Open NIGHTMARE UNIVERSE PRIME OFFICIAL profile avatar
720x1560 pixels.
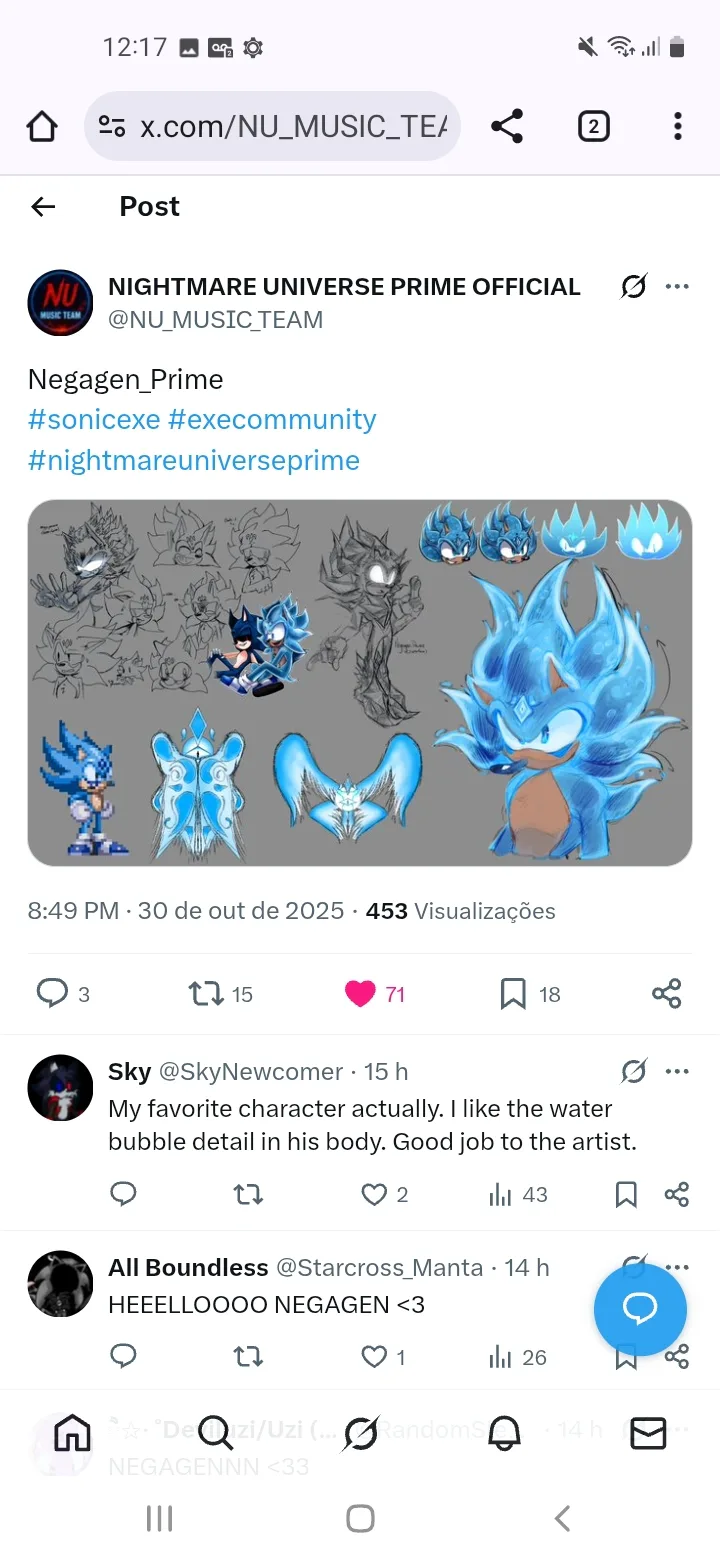click(60, 302)
